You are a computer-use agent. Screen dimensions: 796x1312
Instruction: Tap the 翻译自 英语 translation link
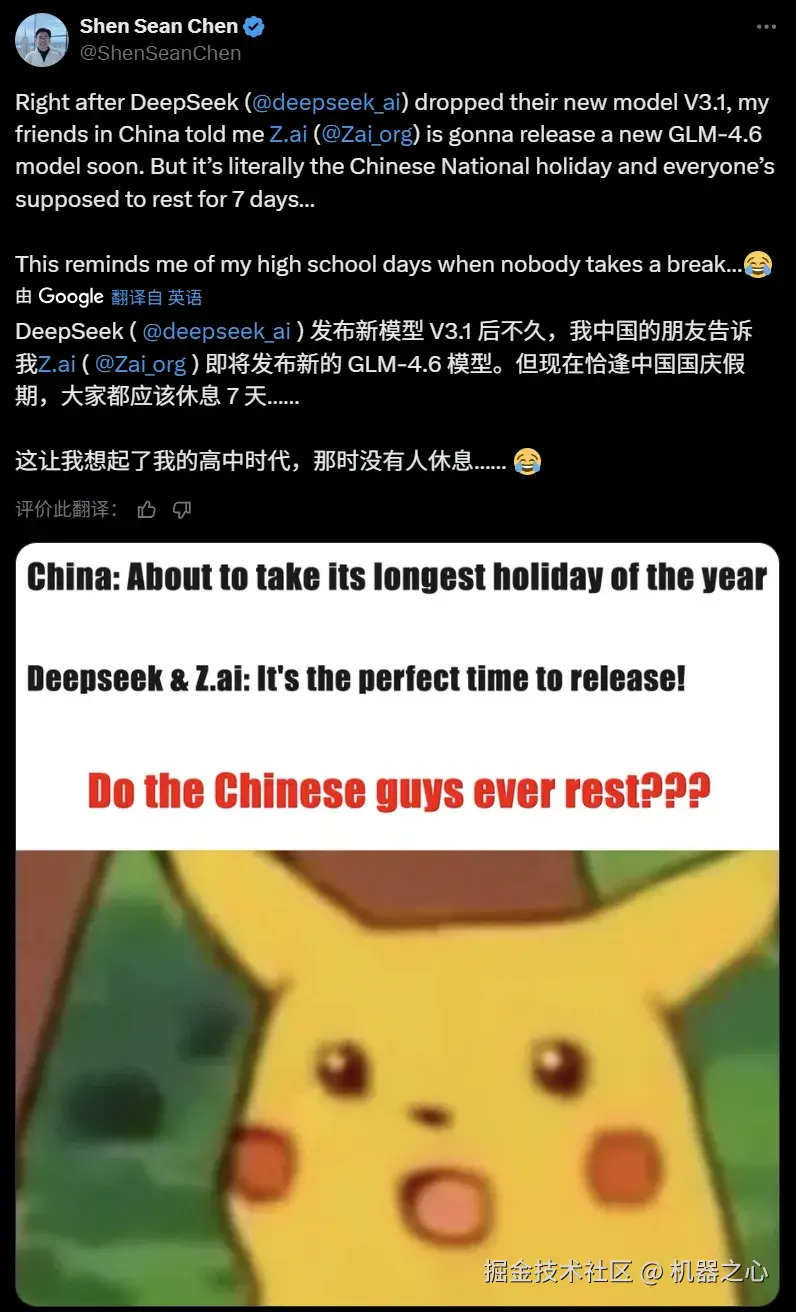(x=156, y=297)
